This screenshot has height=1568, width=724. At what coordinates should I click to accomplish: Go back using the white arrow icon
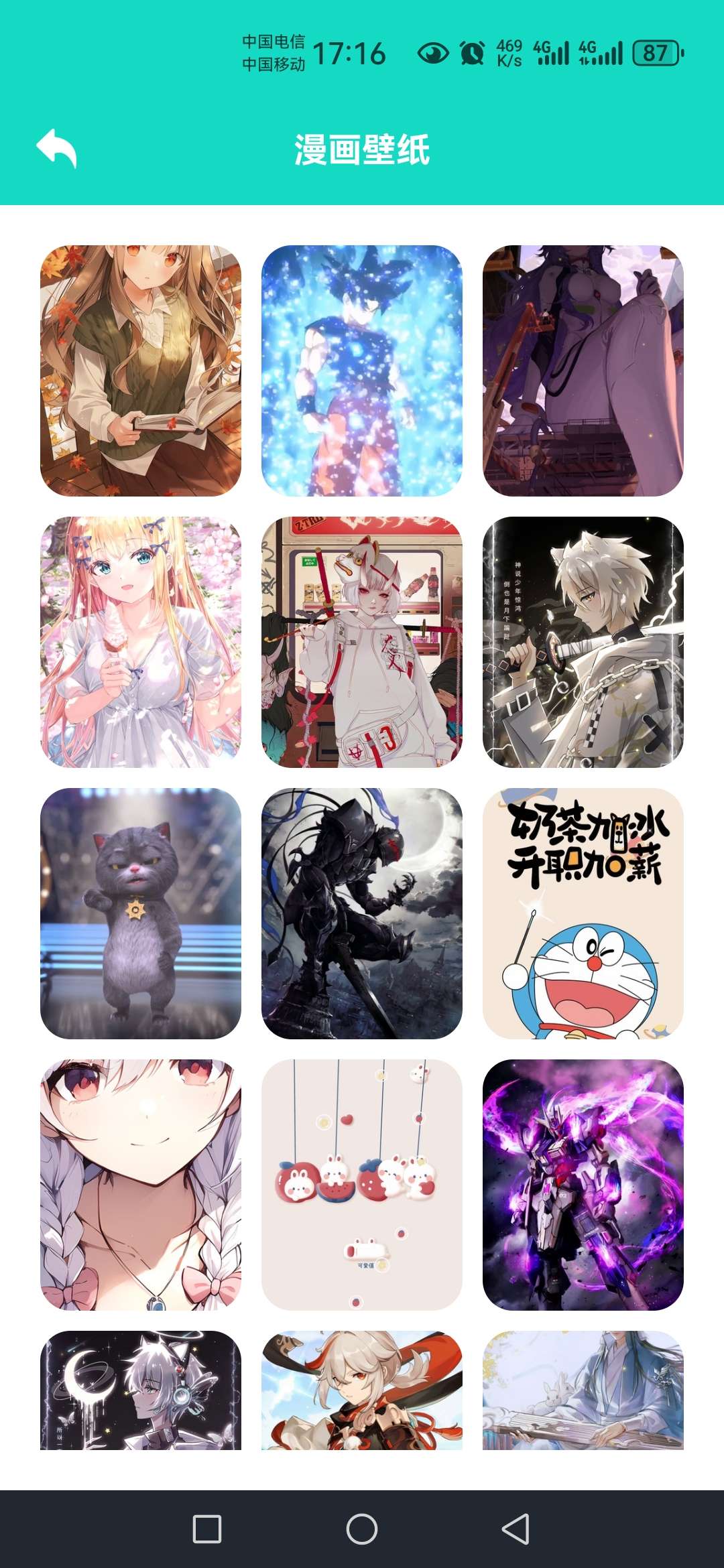point(57,148)
